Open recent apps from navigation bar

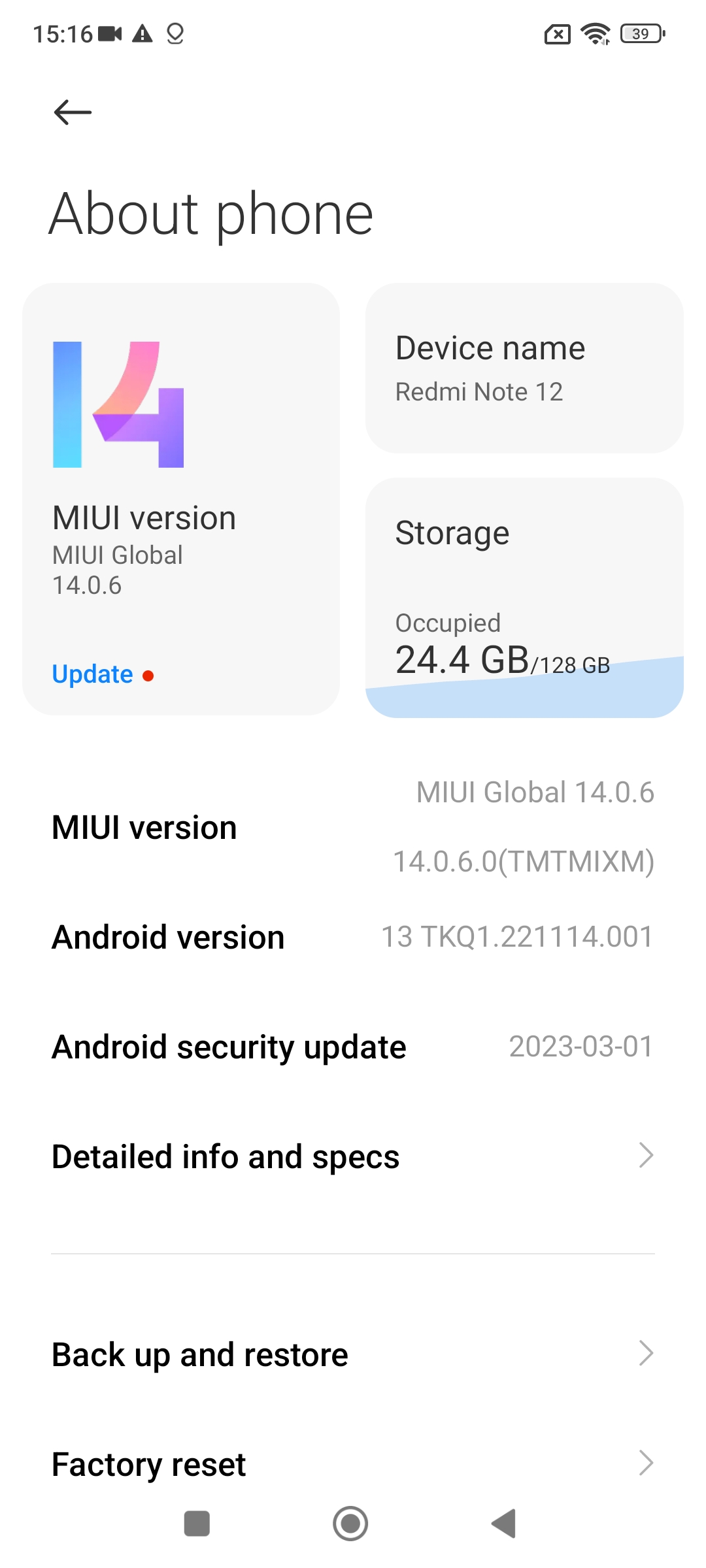197,1524
